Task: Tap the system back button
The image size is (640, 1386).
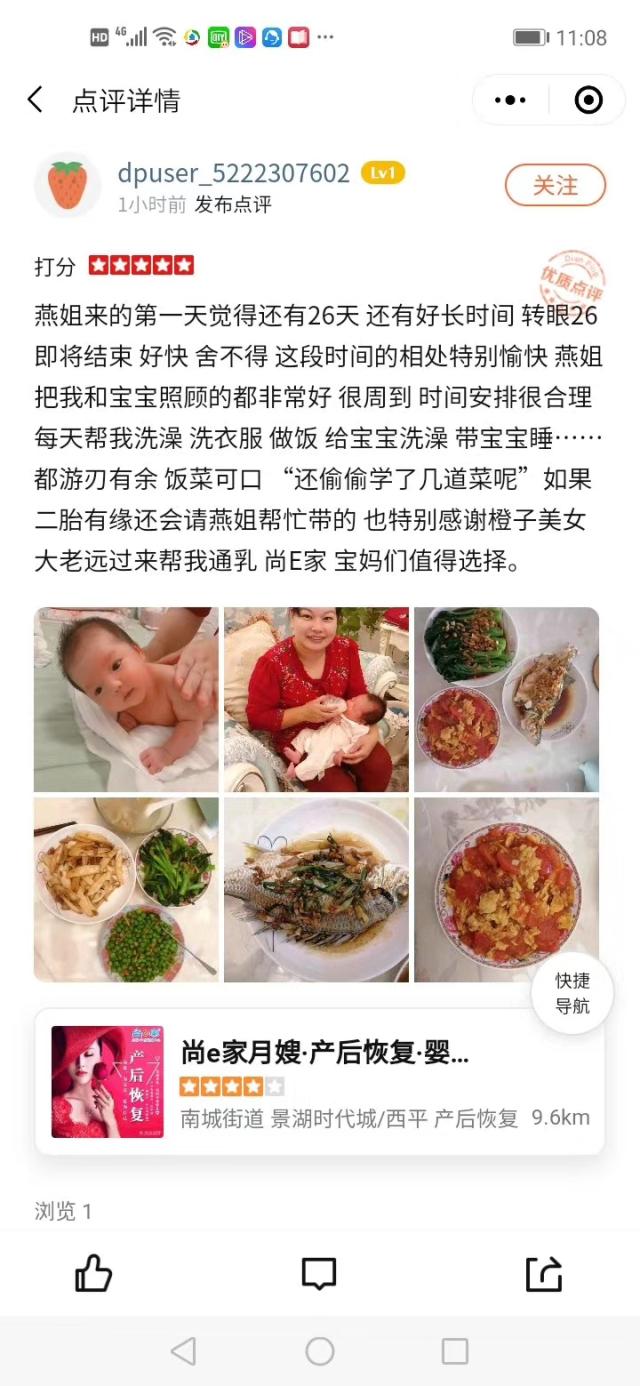Action: 183,1352
